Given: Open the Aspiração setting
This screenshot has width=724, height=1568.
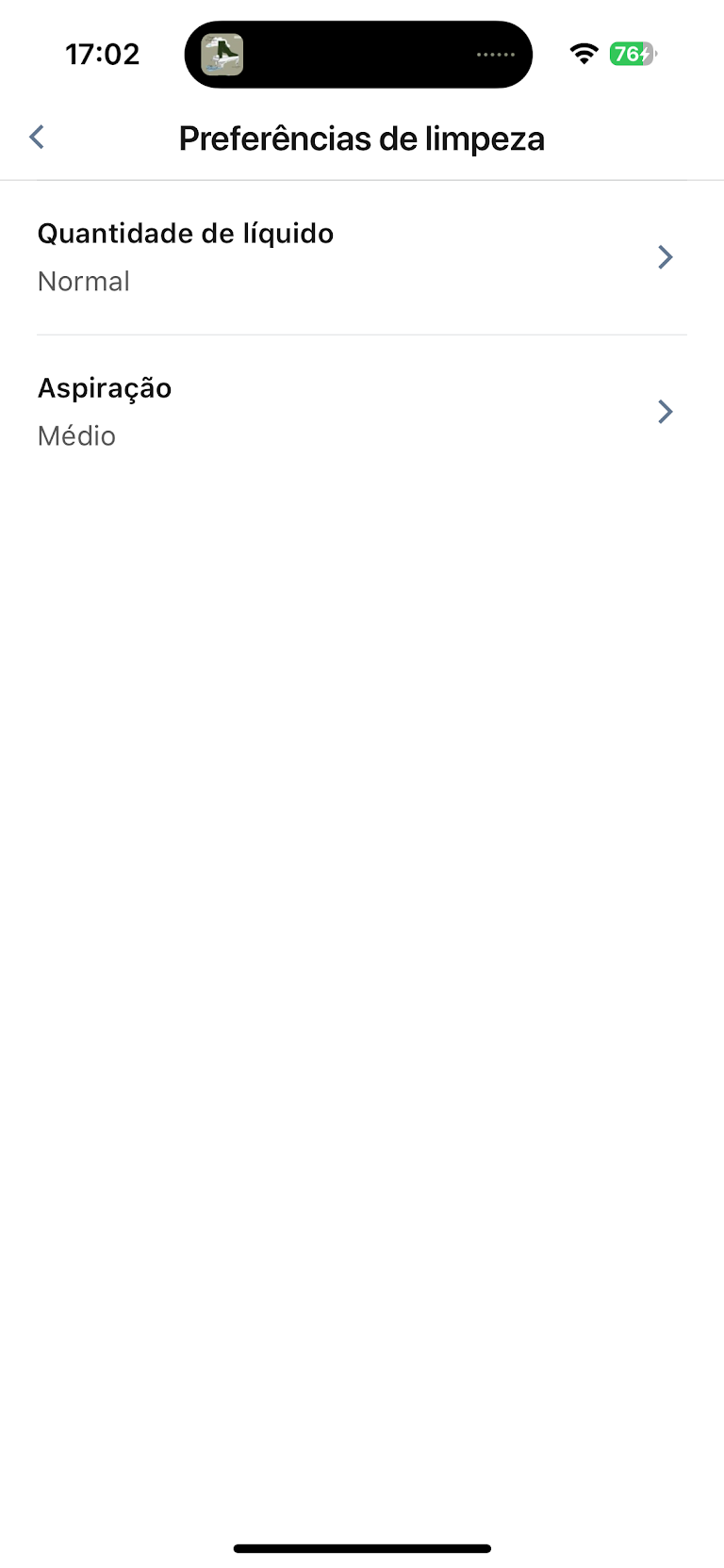Looking at the screenshot, I should (362, 412).
